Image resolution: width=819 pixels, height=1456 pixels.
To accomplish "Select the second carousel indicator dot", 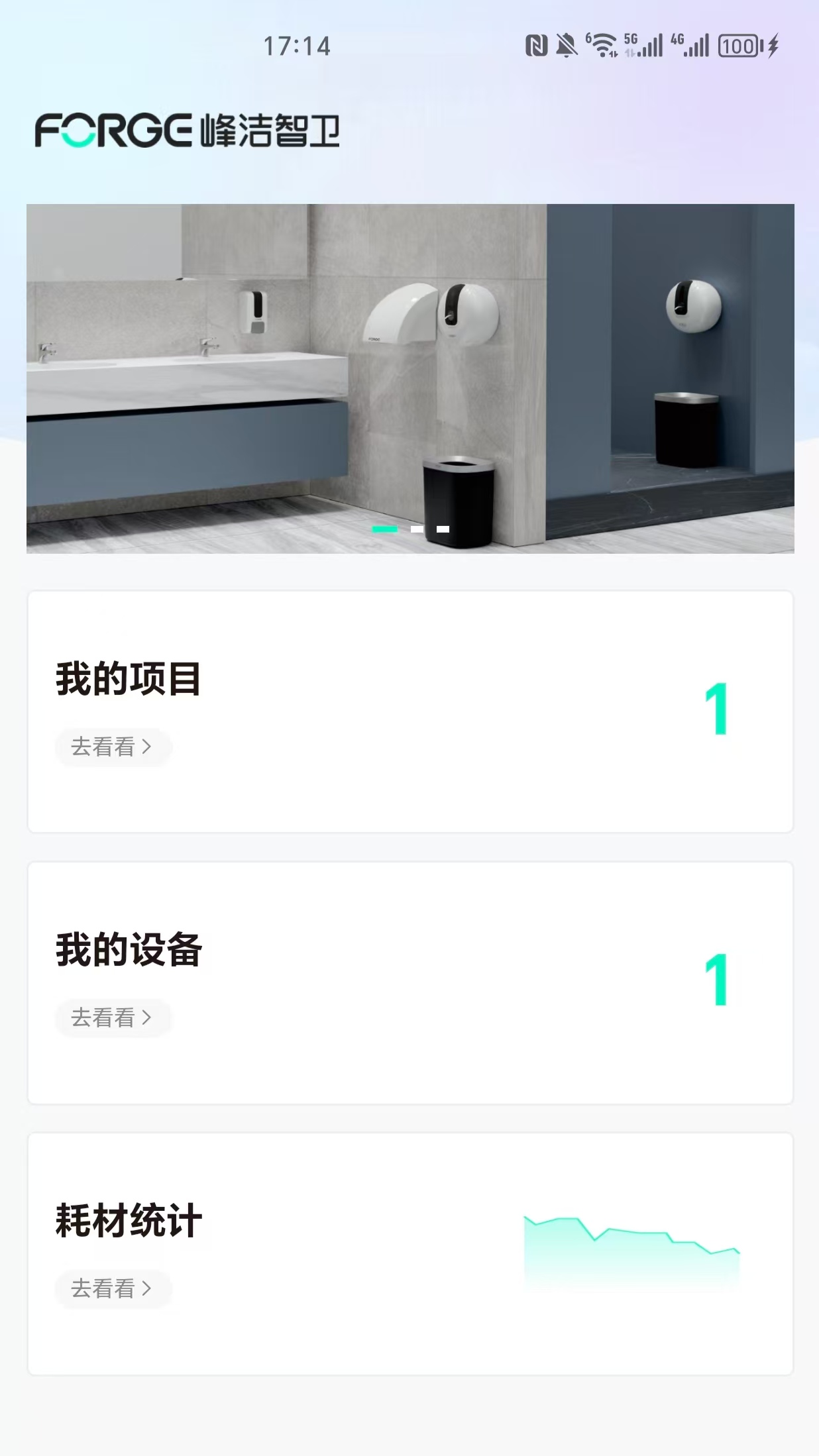I will pos(417,529).
